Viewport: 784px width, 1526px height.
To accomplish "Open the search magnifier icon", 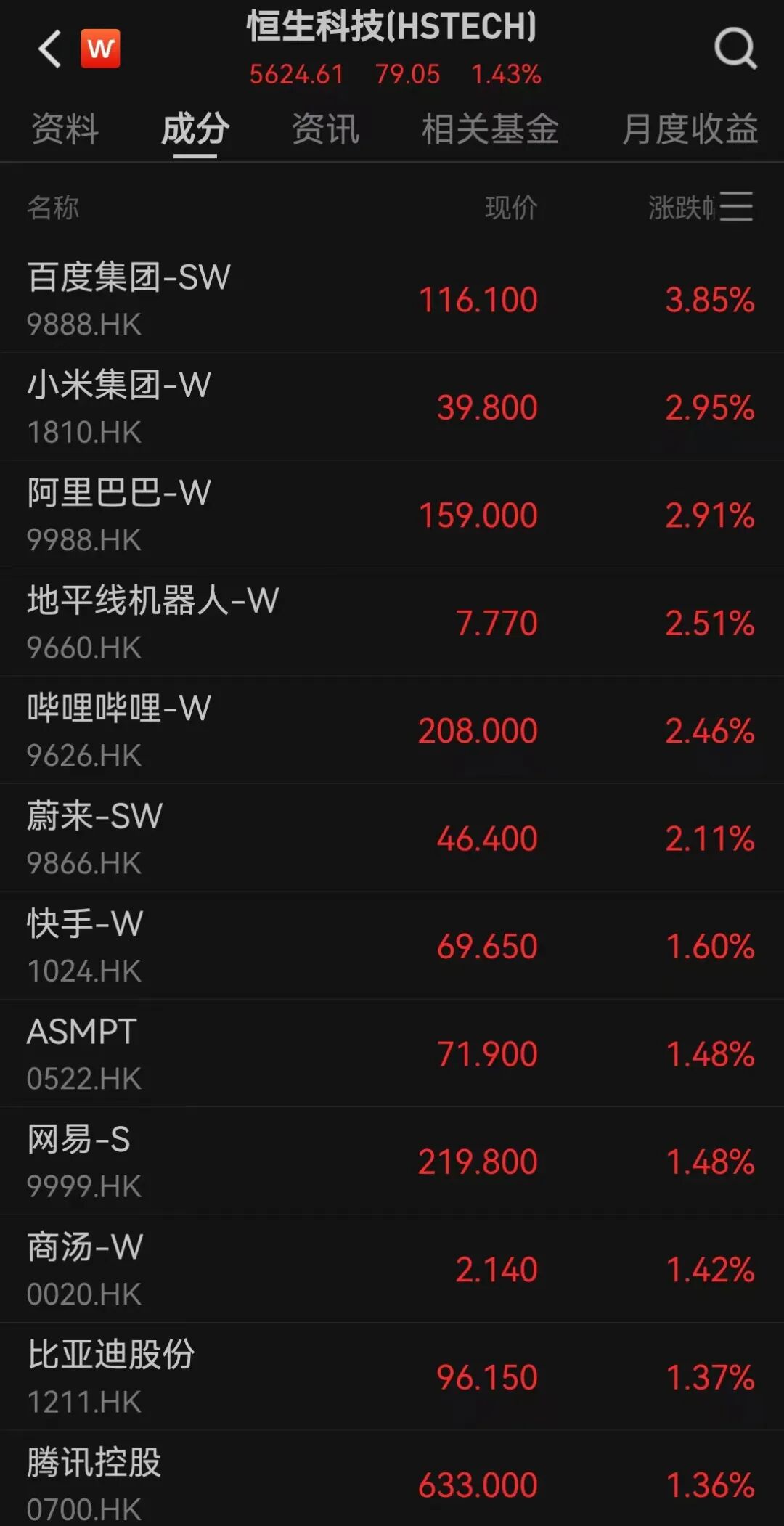I will coord(735,49).
